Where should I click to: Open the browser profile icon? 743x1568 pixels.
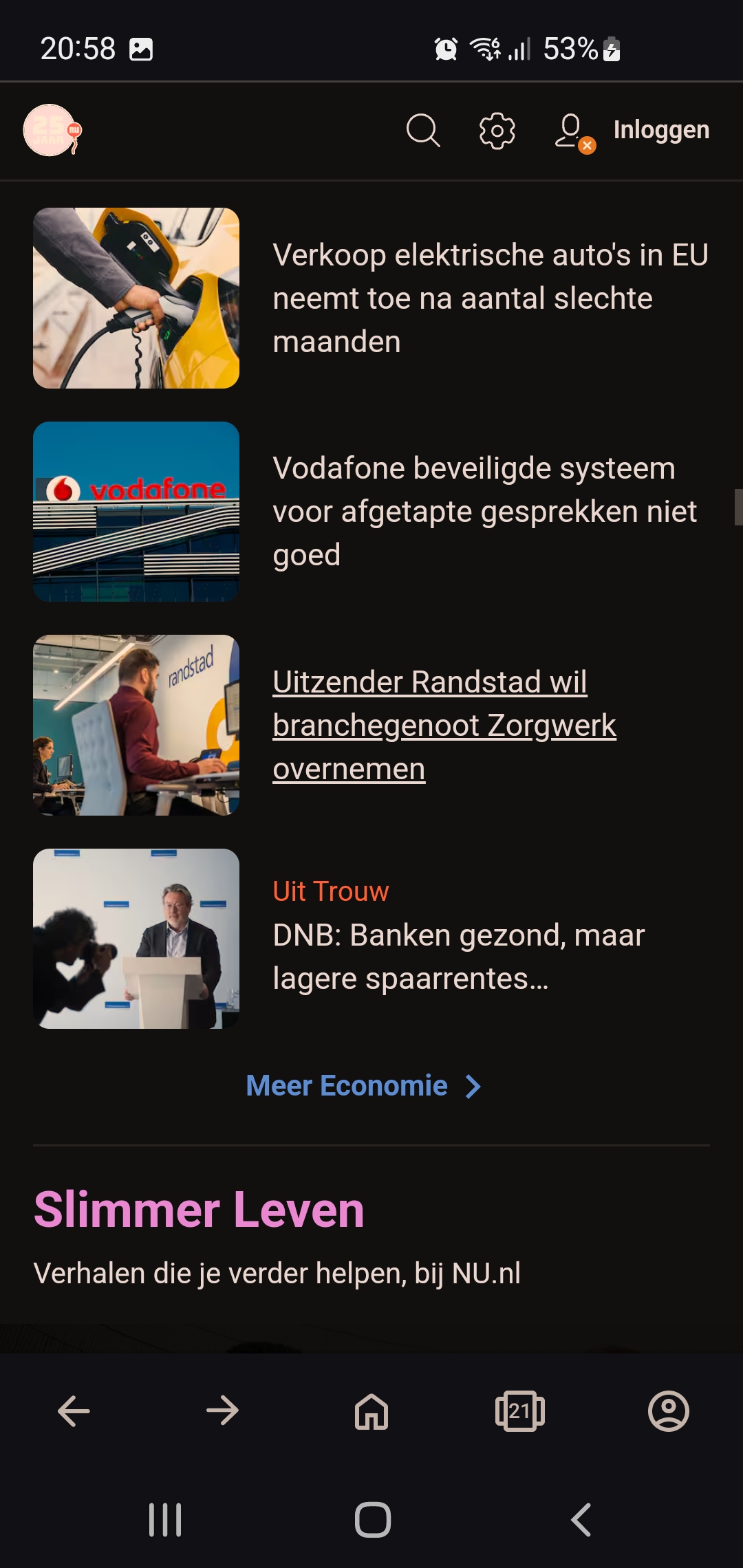point(669,1411)
